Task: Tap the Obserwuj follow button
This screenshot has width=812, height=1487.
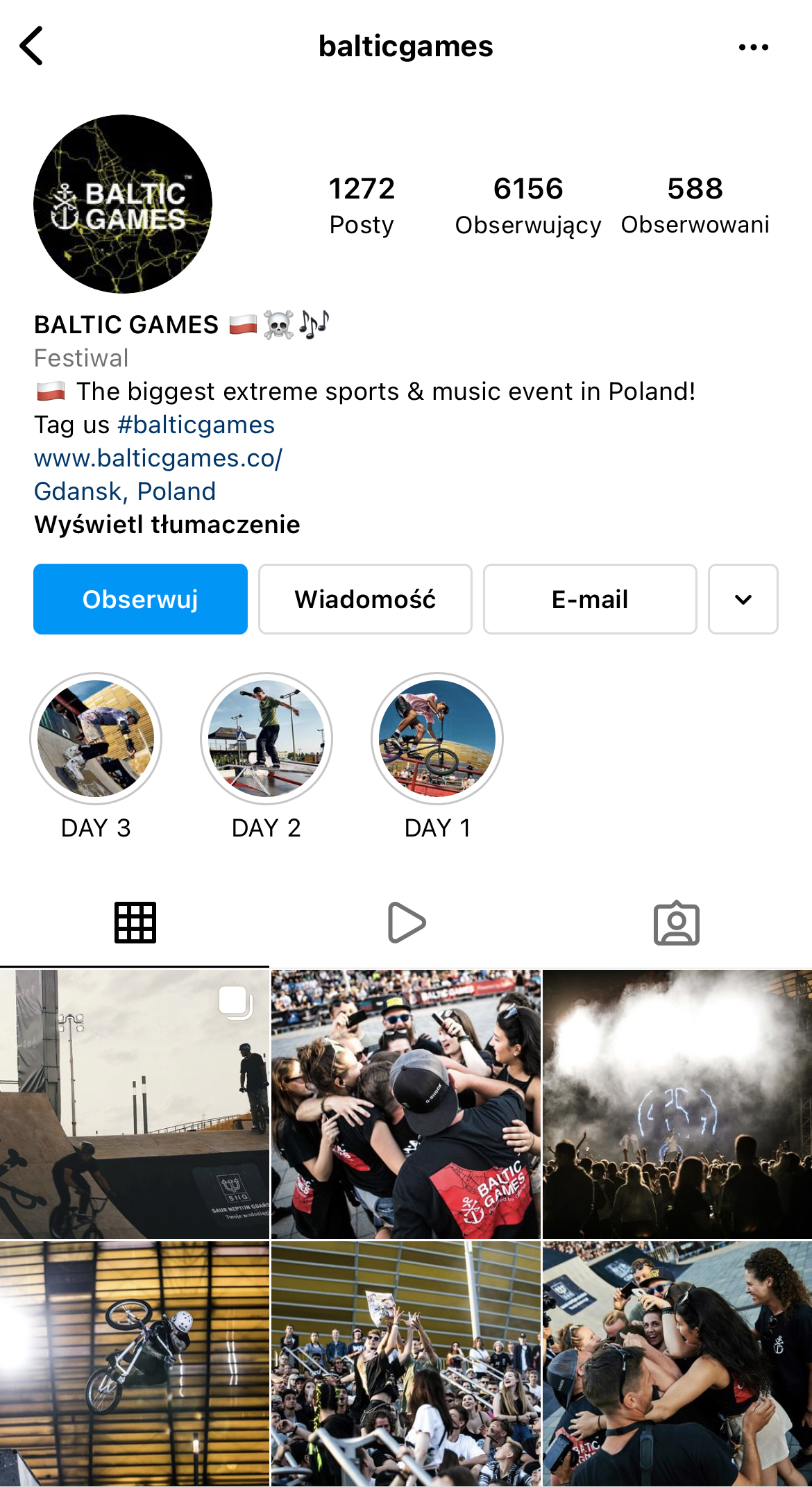Action: click(140, 599)
